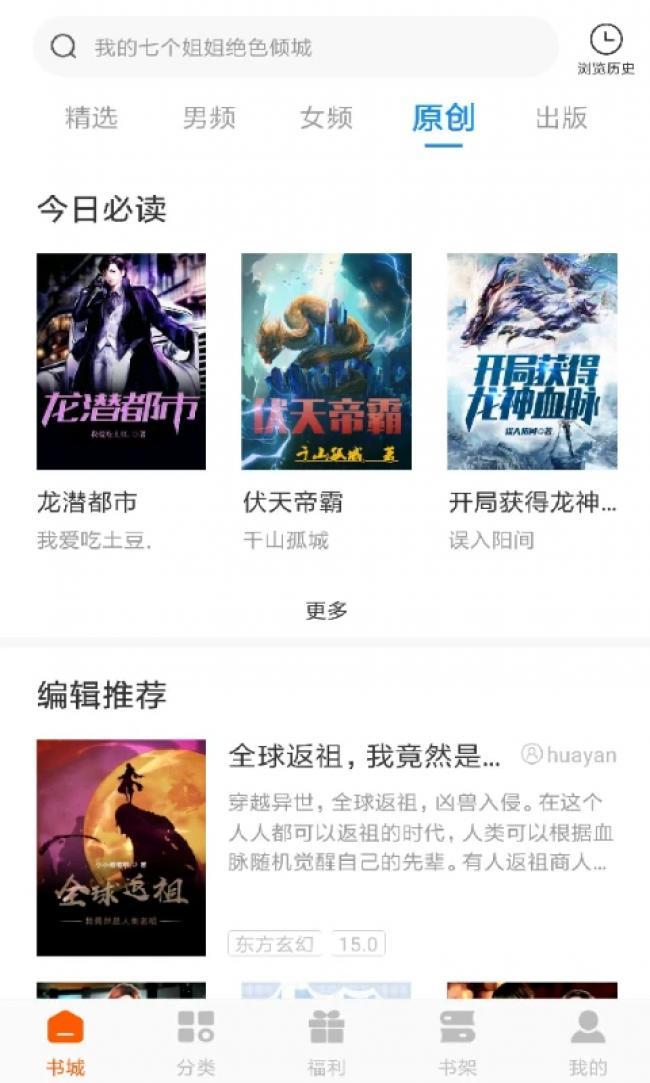Image resolution: width=650 pixels, height=1083 pixels.
Task: Open the 我的 profile tab
Action: pyautogui.click(x=587, y=1042)
